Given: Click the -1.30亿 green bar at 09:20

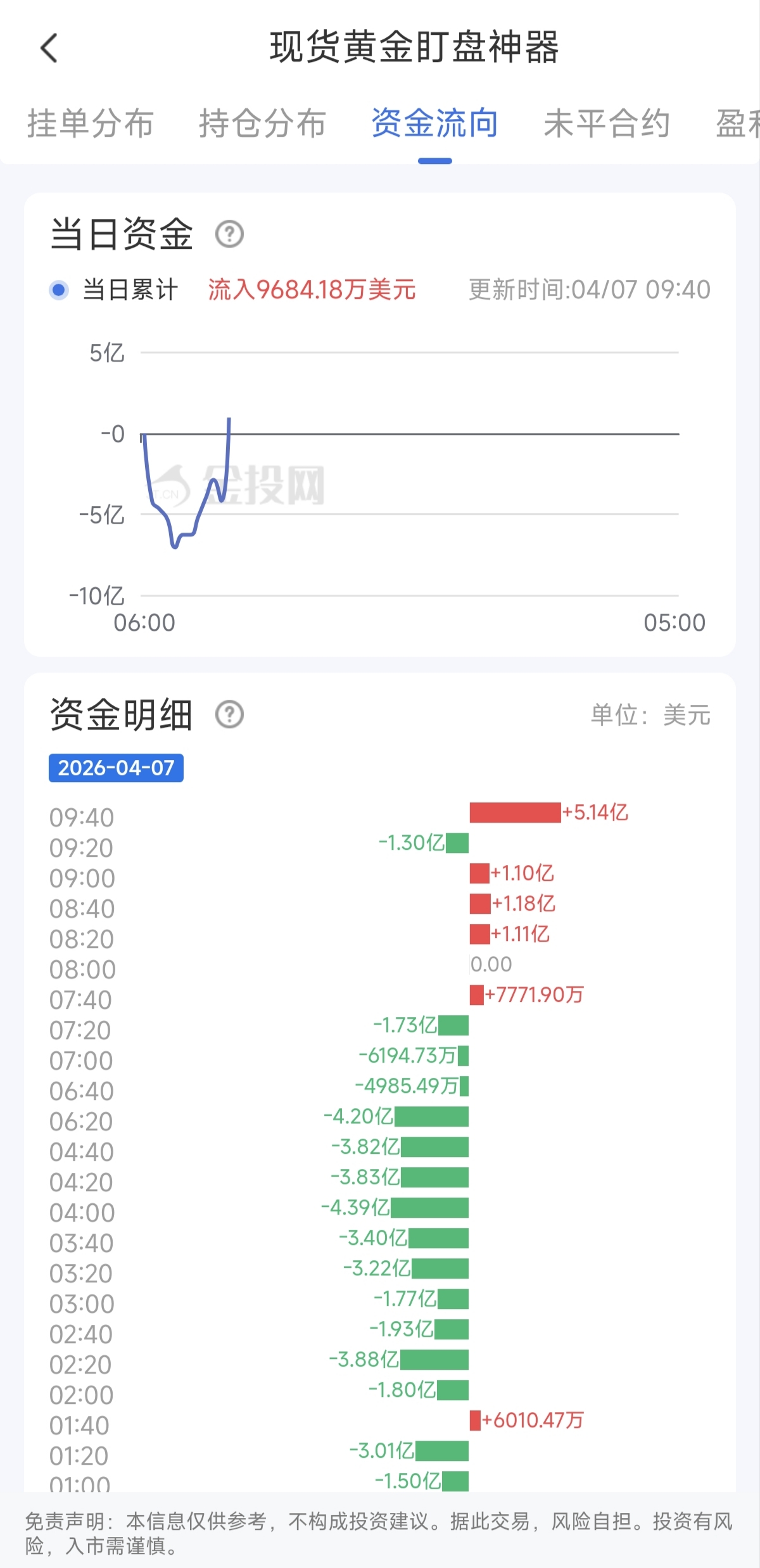Looking at the screenshot, I should click(x=458, y=843).
